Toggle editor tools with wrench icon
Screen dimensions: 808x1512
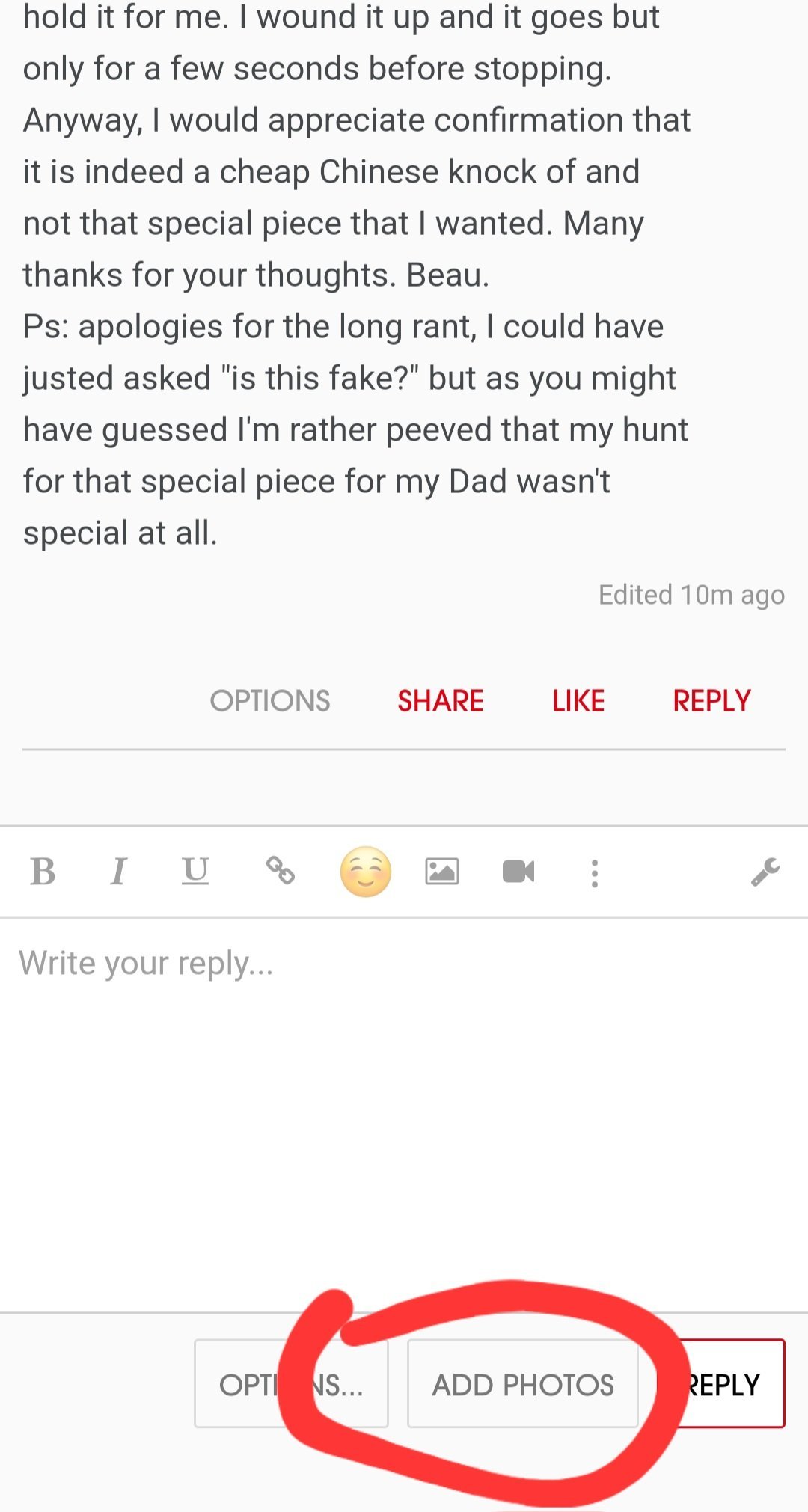[x=765, y=872]
